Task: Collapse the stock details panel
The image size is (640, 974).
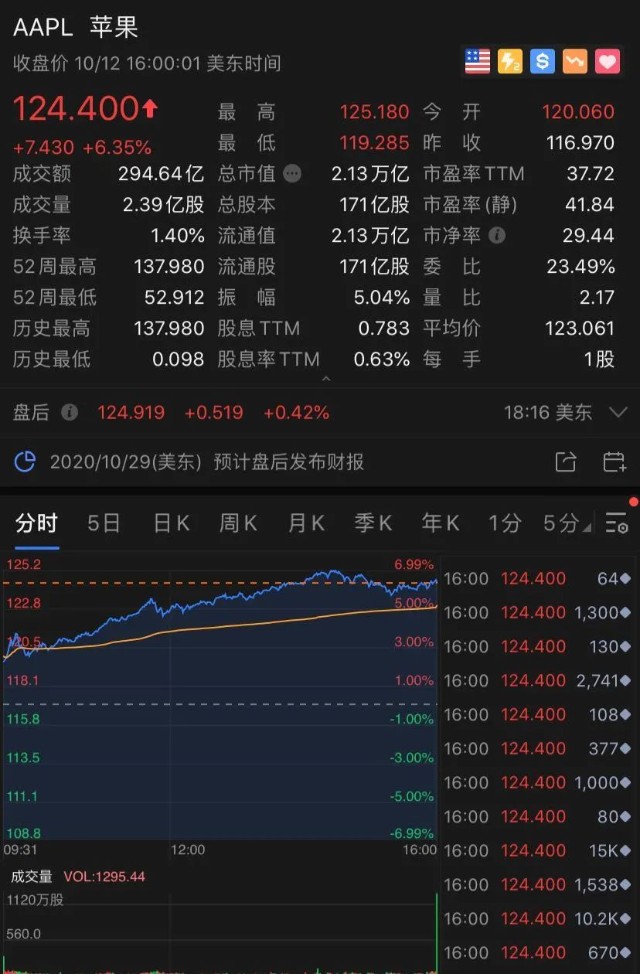Action: (x=324, y=380)
